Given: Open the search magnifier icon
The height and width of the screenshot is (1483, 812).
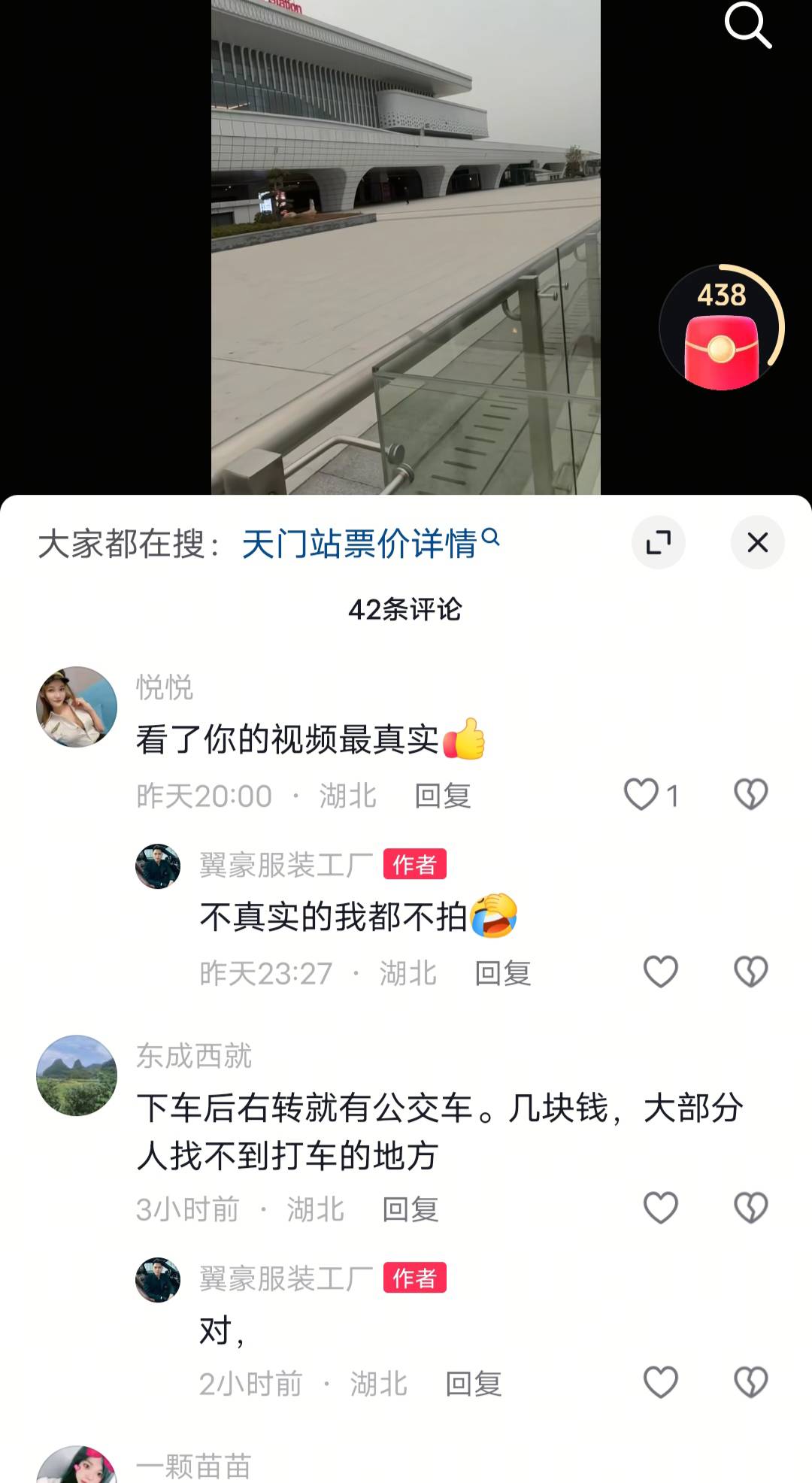Looking at the screenshot, I should click(x=747, y=25).
